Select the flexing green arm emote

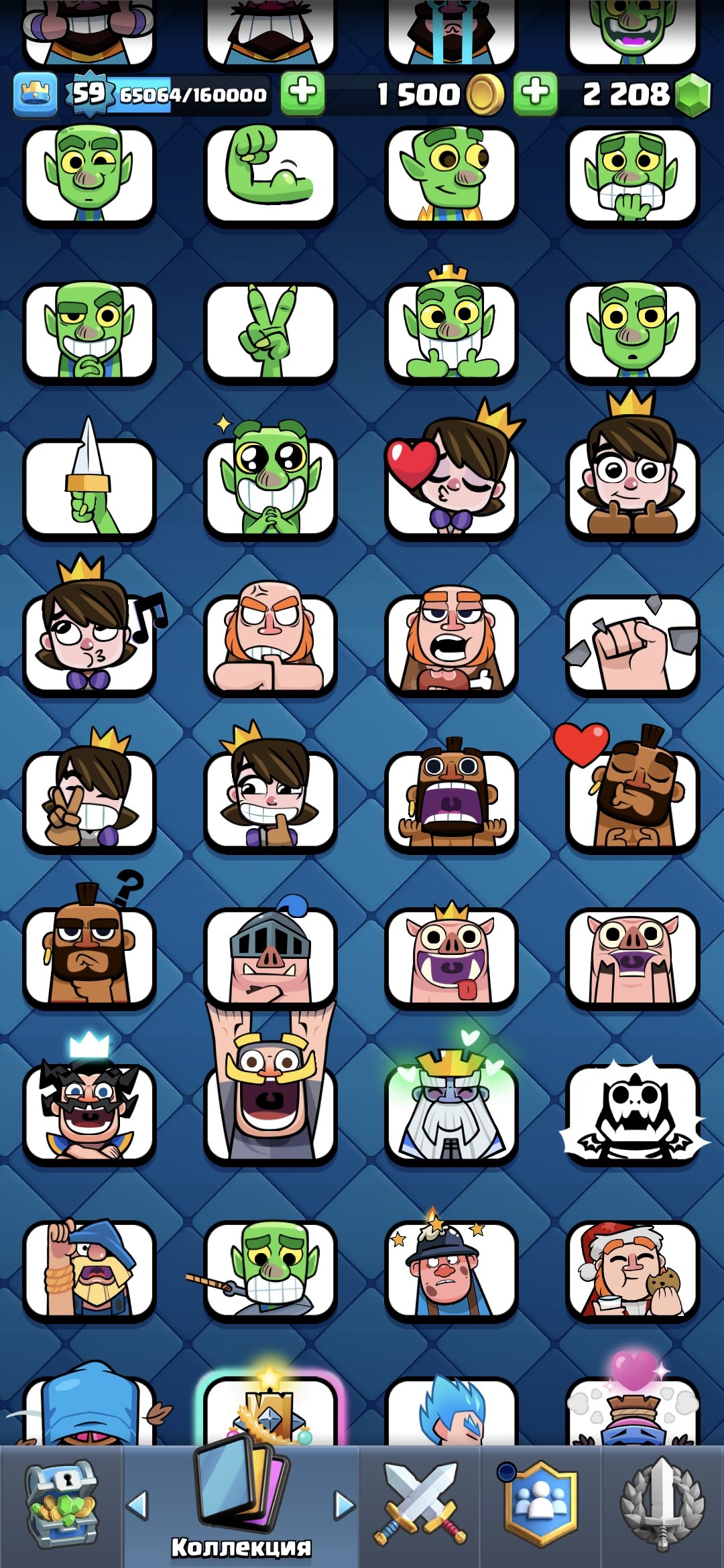pyautogui.click(x=270, y=174)
